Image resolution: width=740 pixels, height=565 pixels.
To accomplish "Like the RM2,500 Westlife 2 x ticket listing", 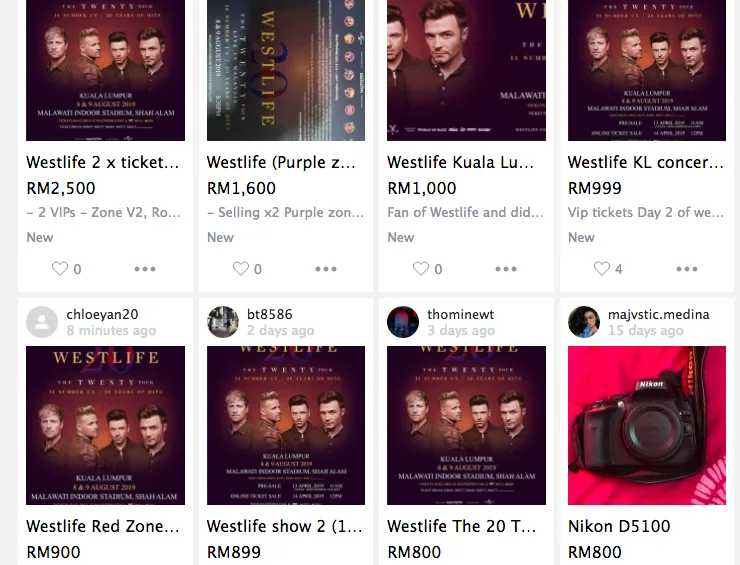I will 60,269.
